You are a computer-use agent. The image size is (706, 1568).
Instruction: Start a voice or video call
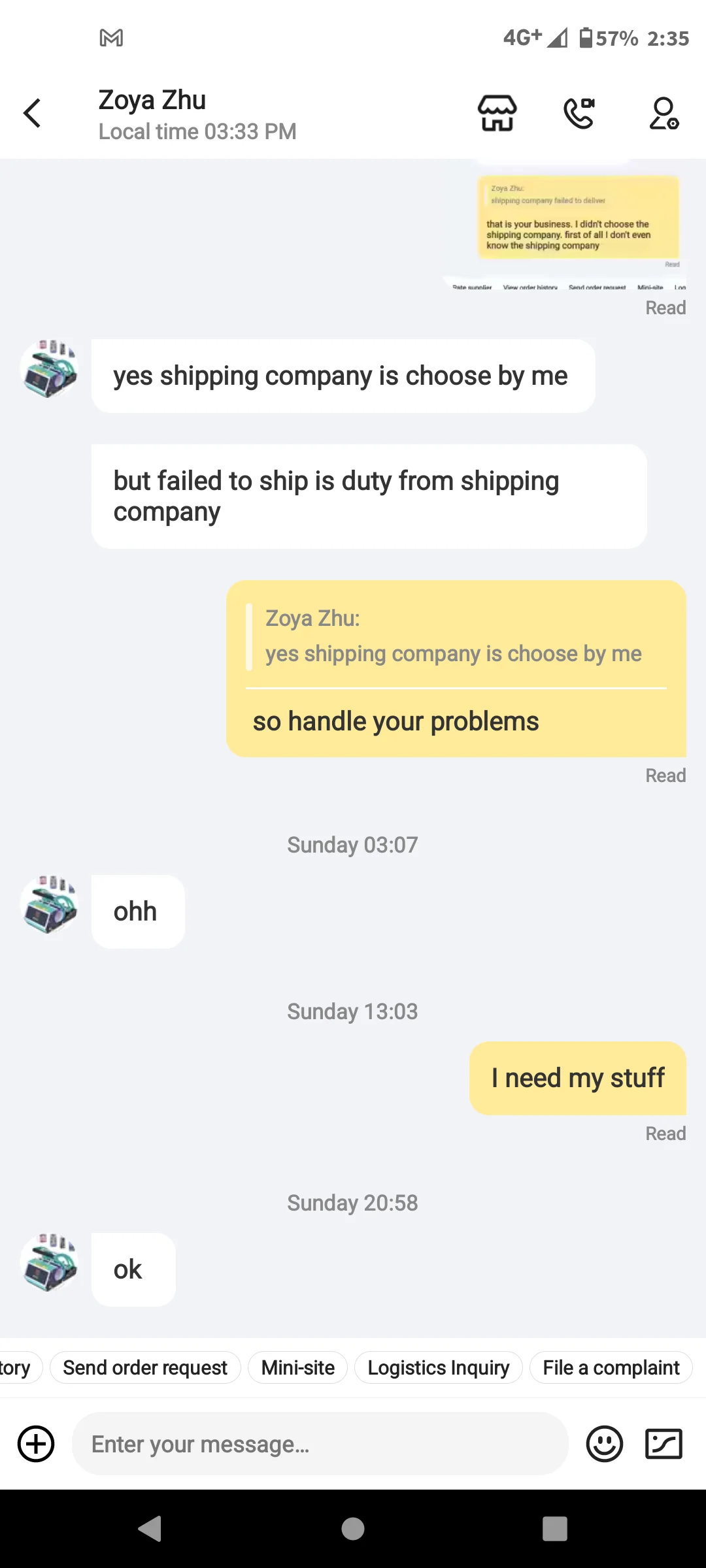(x=580, y=113)
